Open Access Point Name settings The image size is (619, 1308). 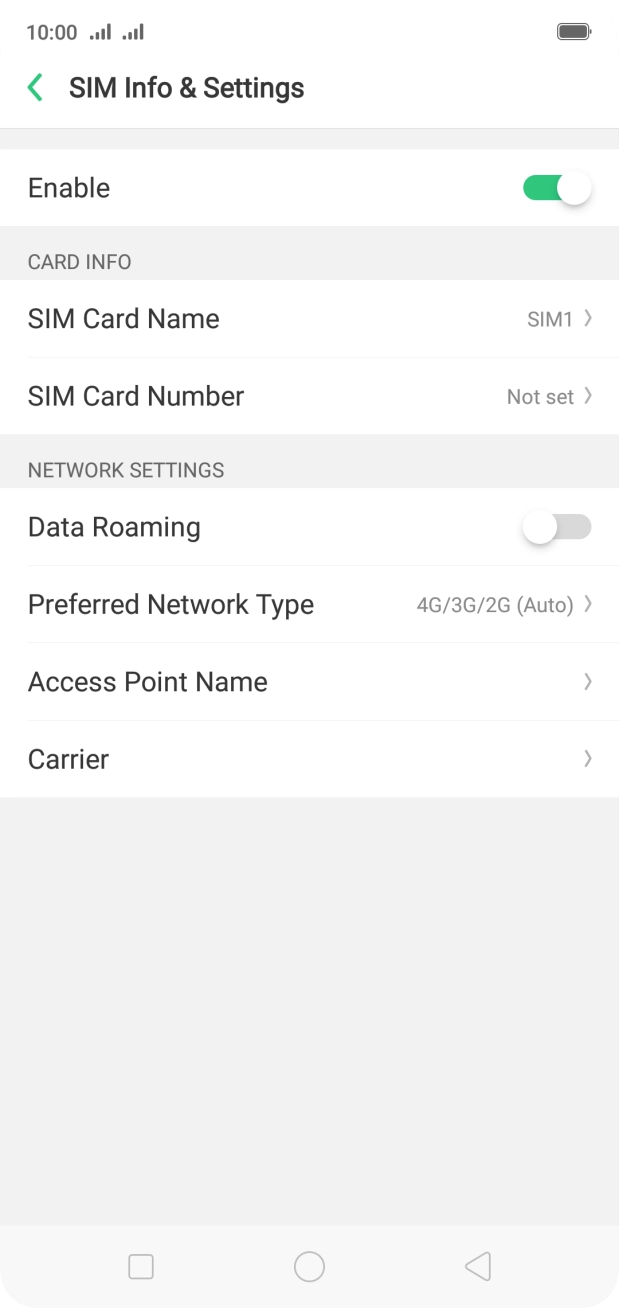[x=309, y=682]
